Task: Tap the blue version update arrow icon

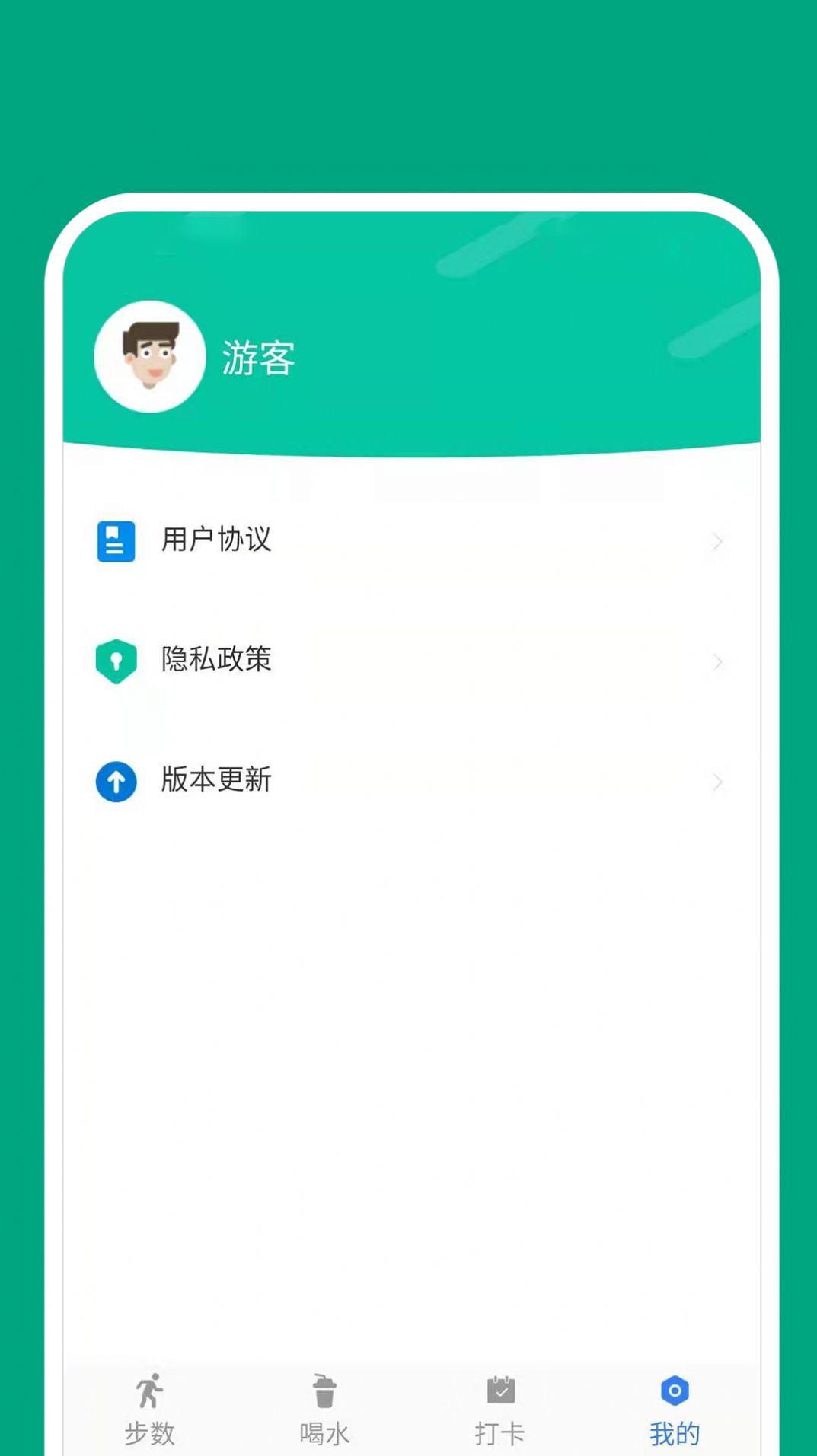Action: pyautogui.click(x=115, y=781)
